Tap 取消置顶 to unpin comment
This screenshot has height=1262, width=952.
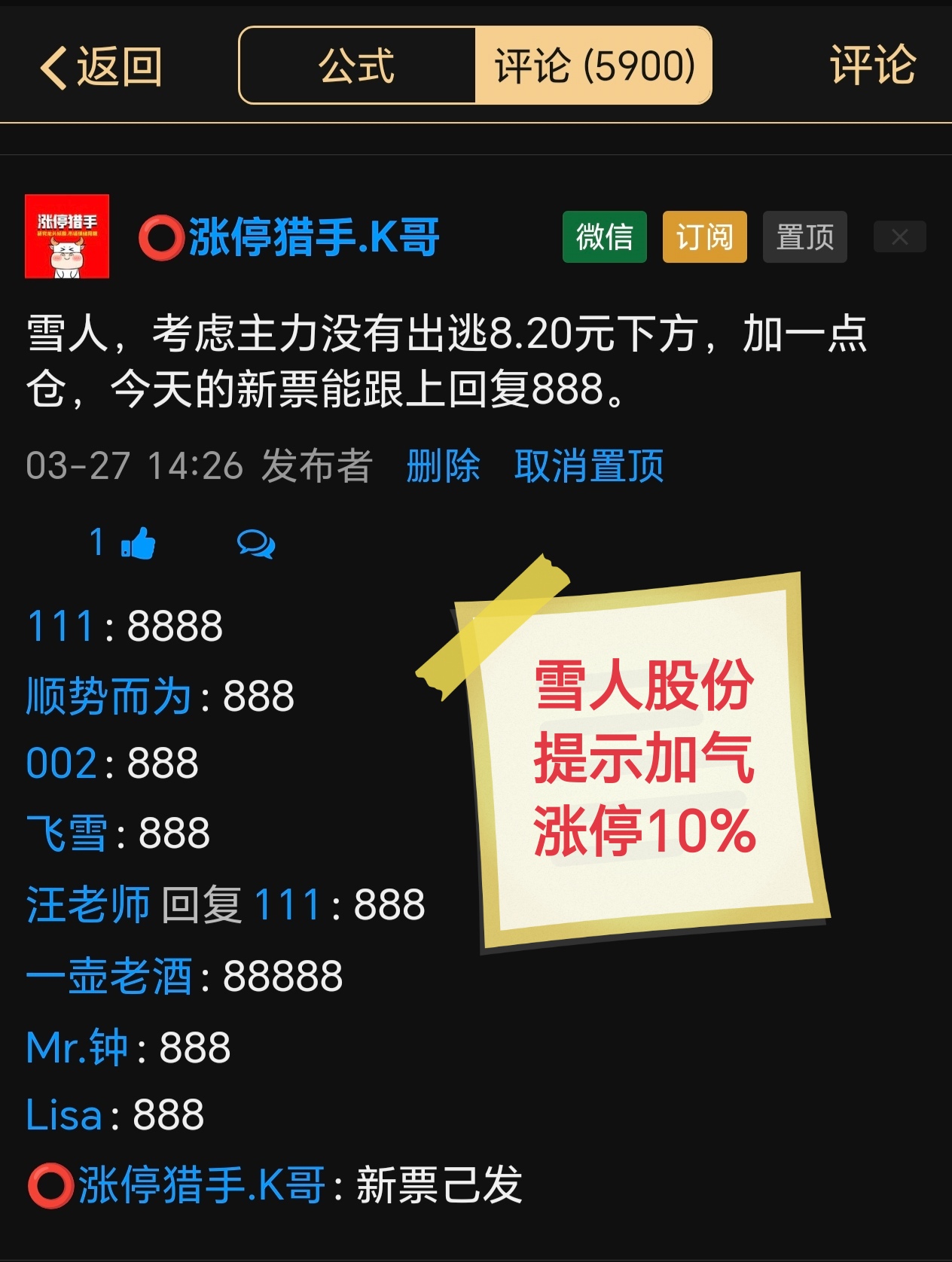589,465
